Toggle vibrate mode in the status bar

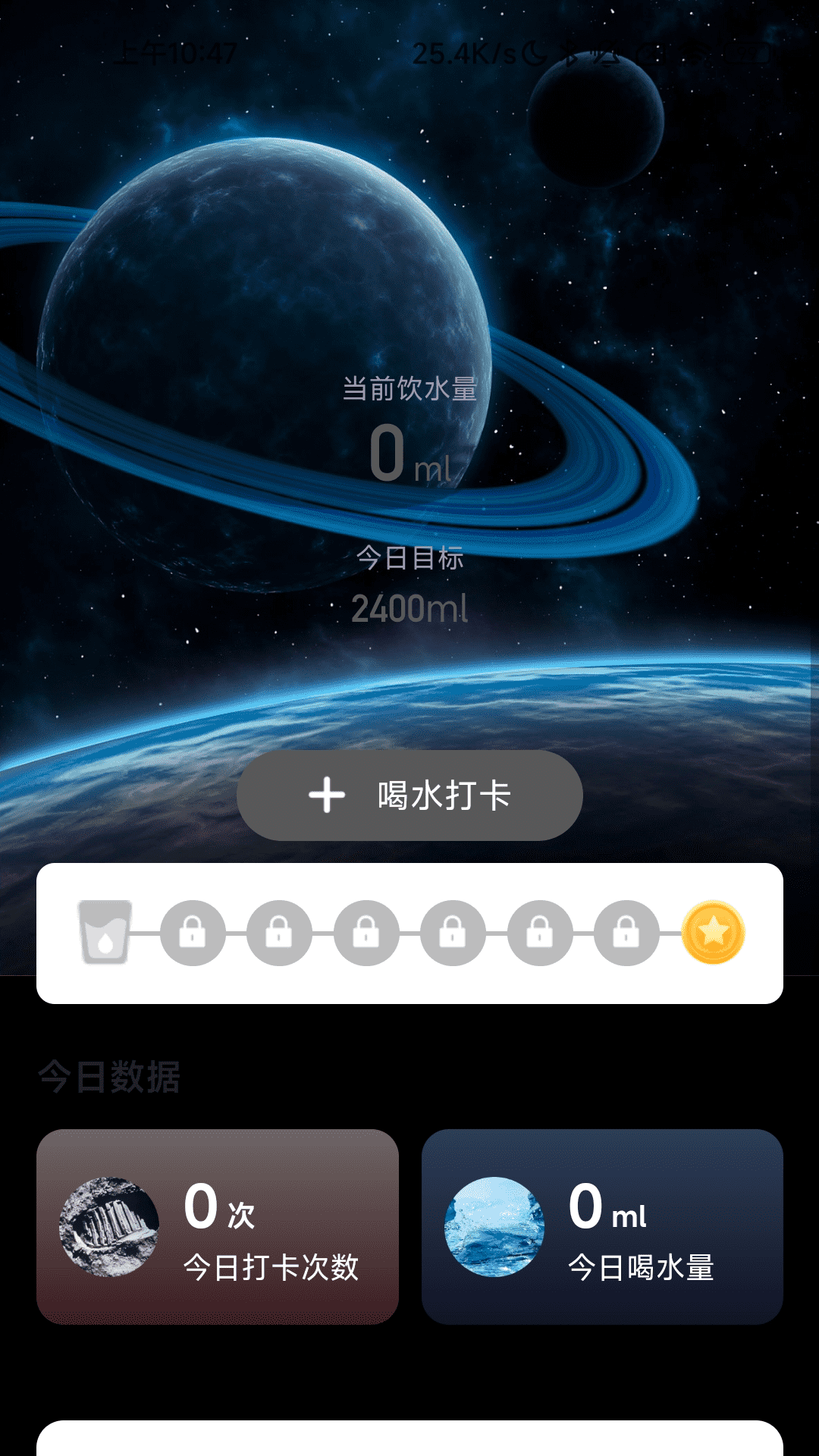(608, 53)
